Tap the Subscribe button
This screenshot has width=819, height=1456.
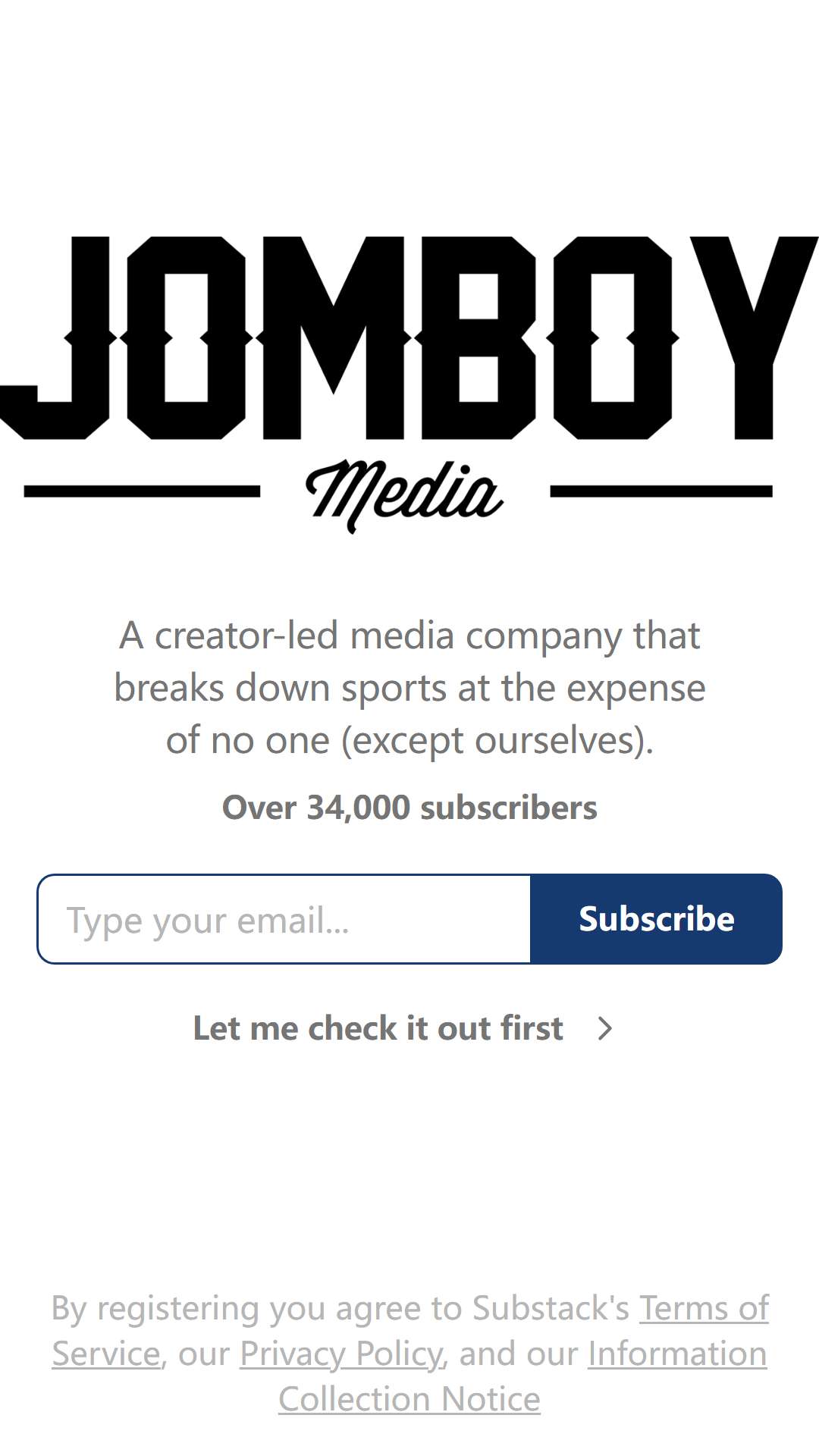[656, 919]
